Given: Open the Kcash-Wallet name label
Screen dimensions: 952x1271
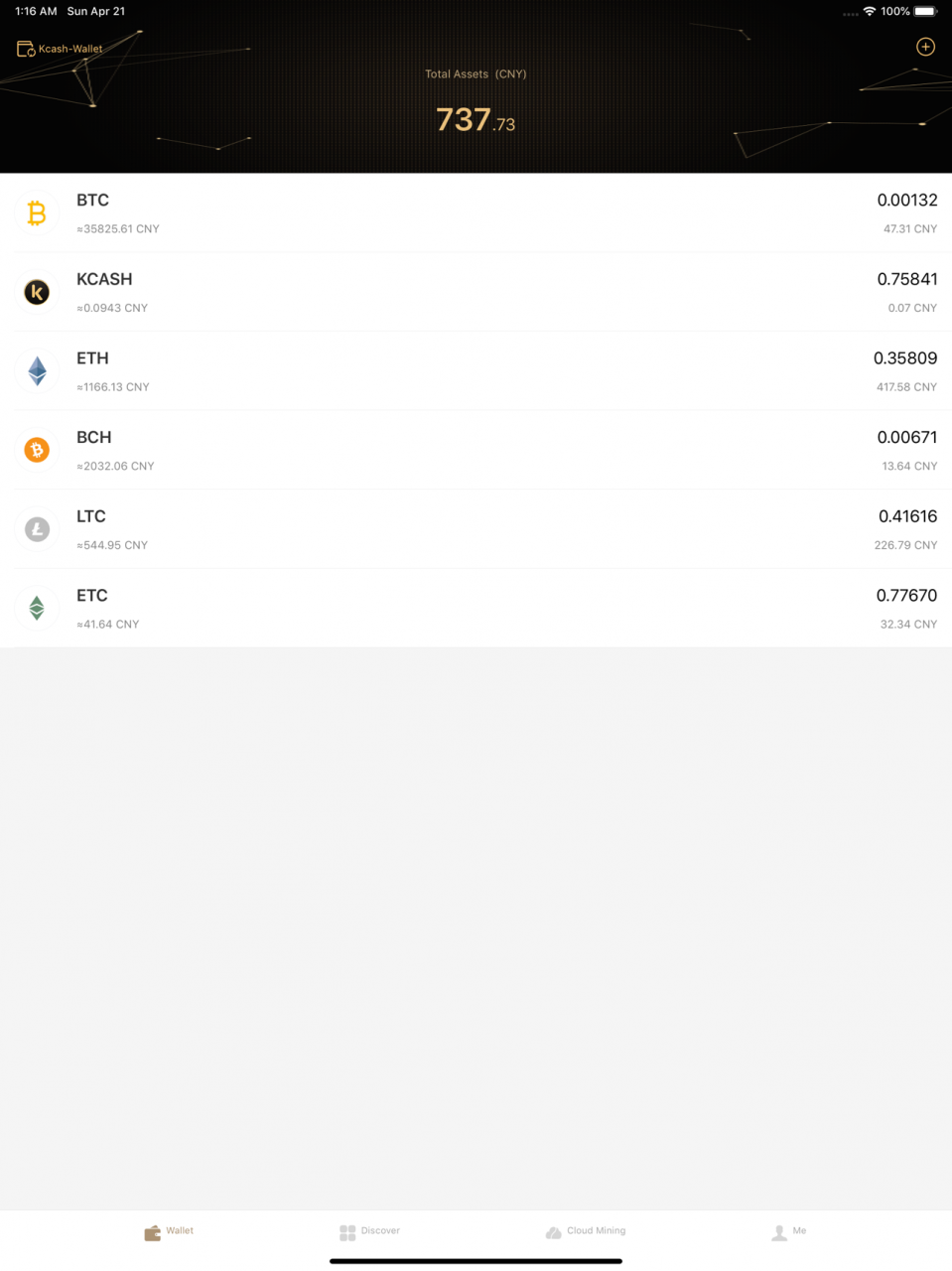Looking at the screenshot, I should (69, 48).
